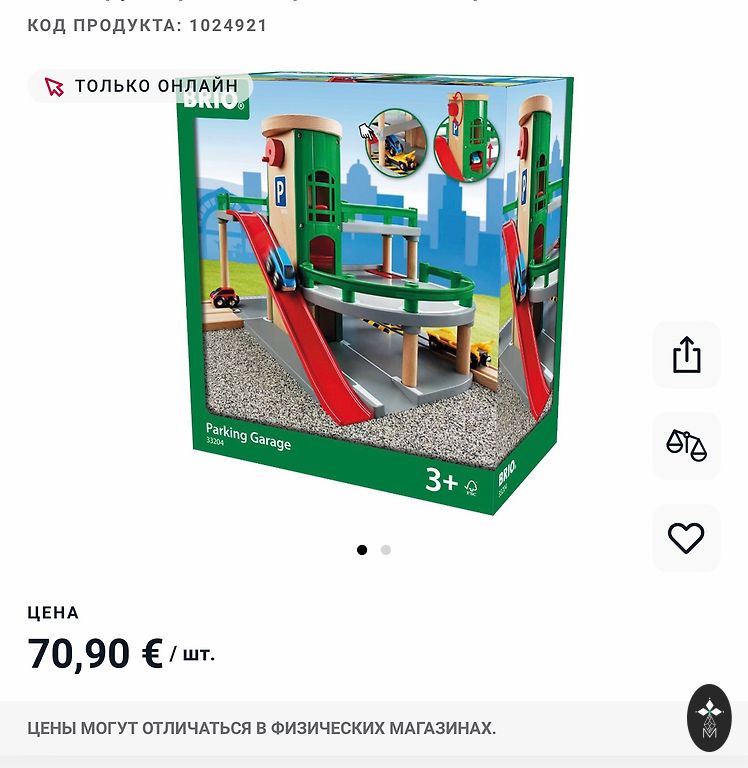748x768 pixels.
Task: Add product to favorites with heart icon
Action: [x=686, y=538]
